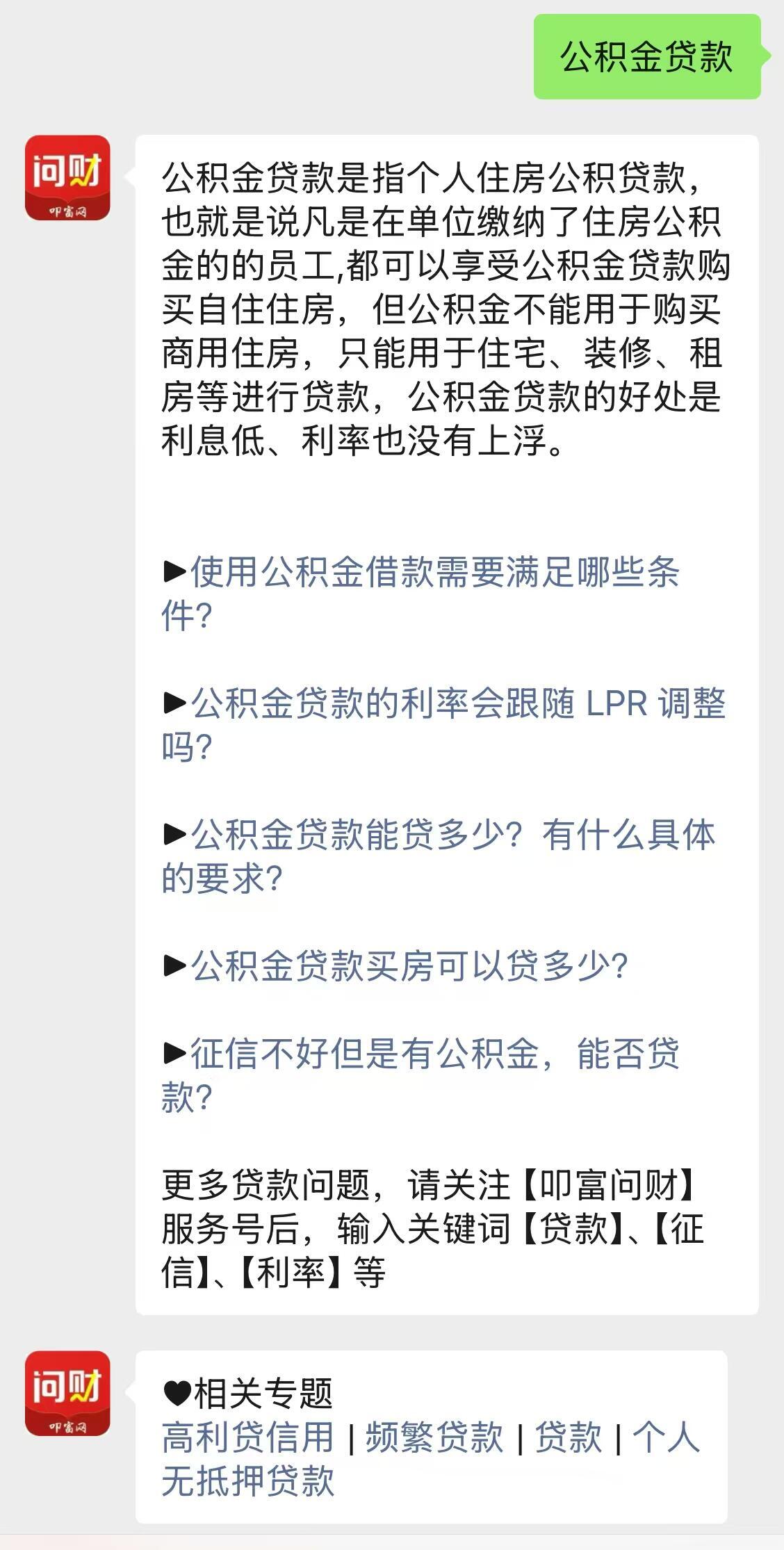Open the 频繁贷款 related topic
784x1550 pixels.
point(434,1437)
